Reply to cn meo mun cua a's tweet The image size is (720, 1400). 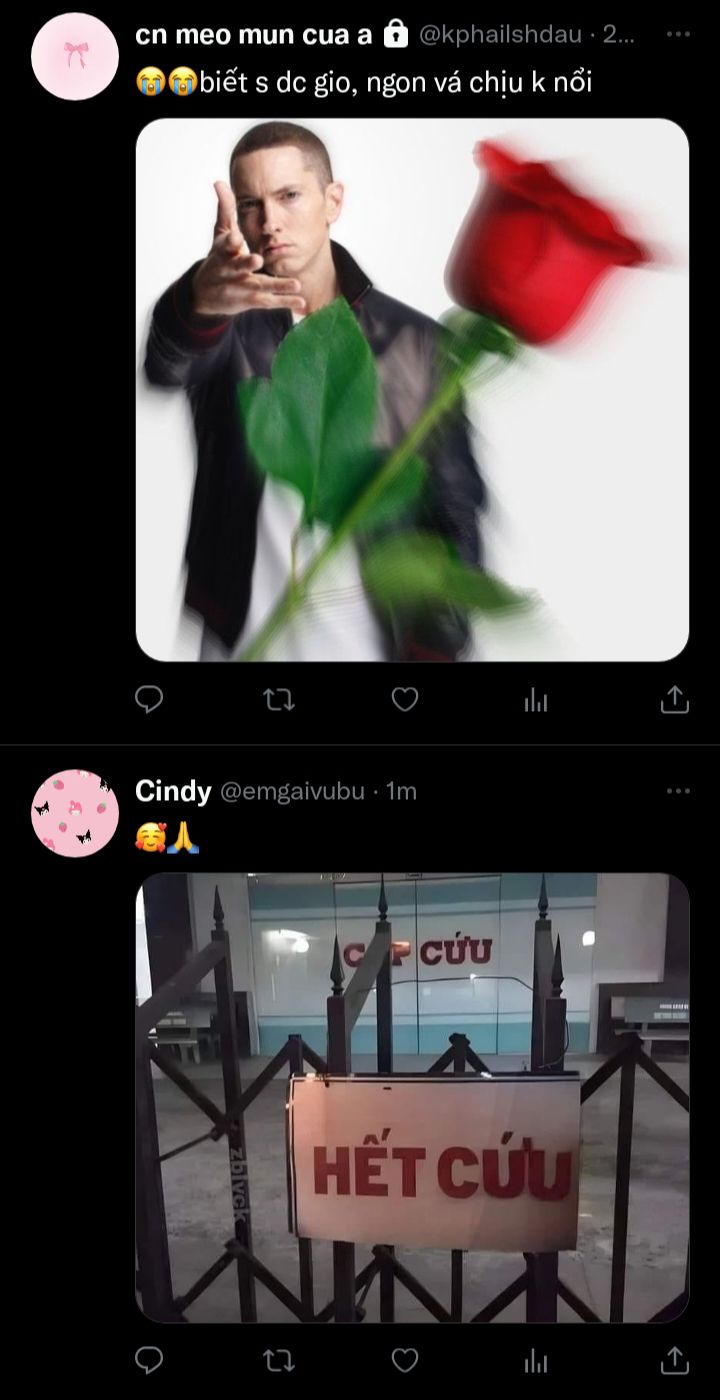click(149, 700)
